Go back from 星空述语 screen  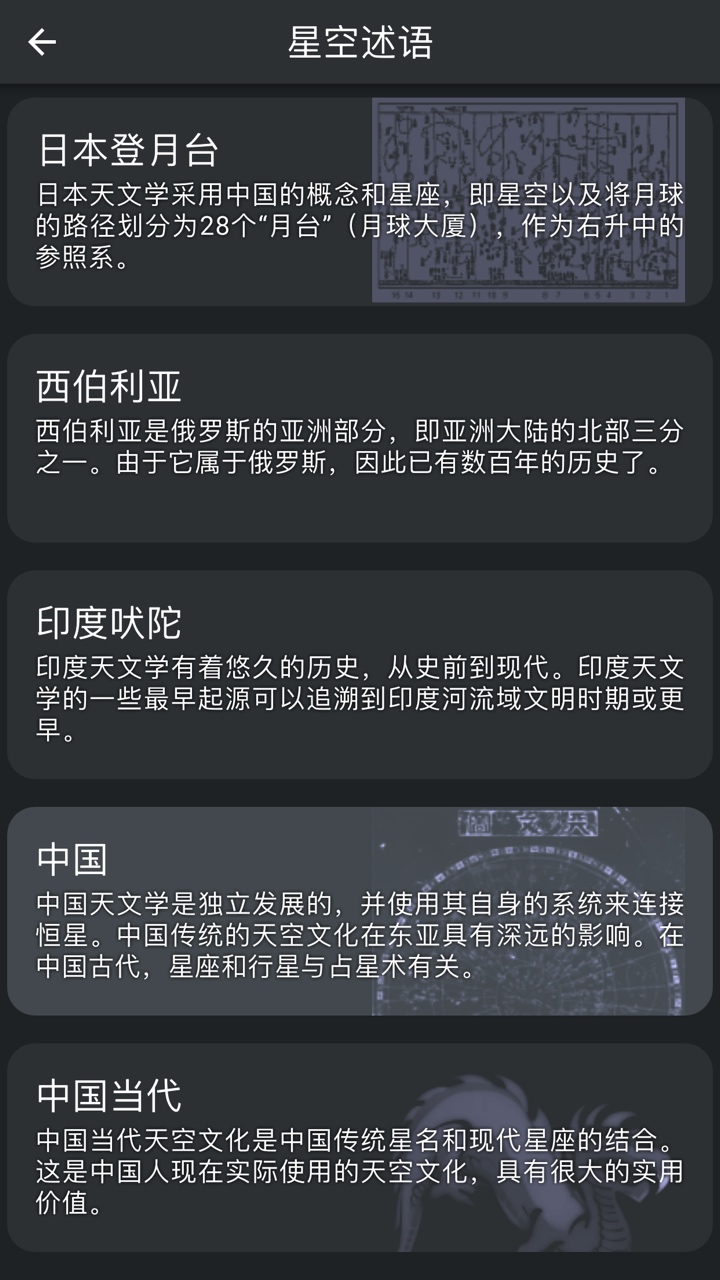pos(42,42)
